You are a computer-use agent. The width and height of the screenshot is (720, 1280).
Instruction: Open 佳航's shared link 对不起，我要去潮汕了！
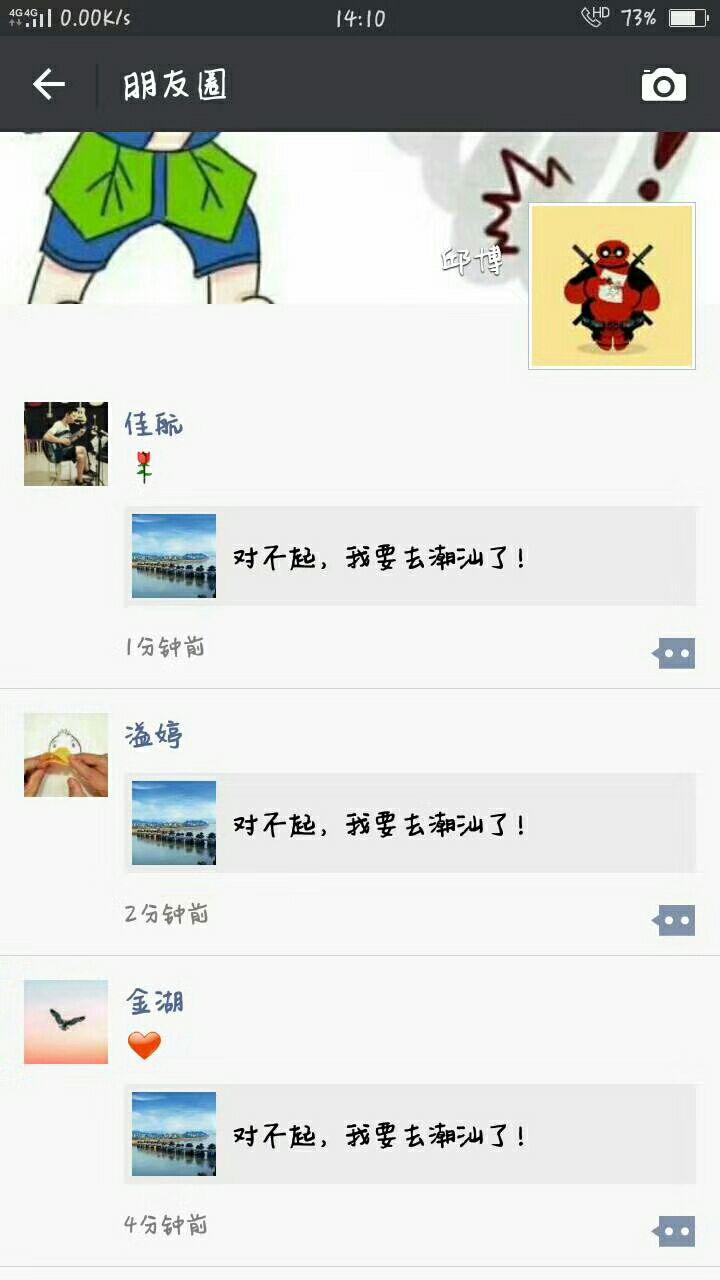point(410,556)
